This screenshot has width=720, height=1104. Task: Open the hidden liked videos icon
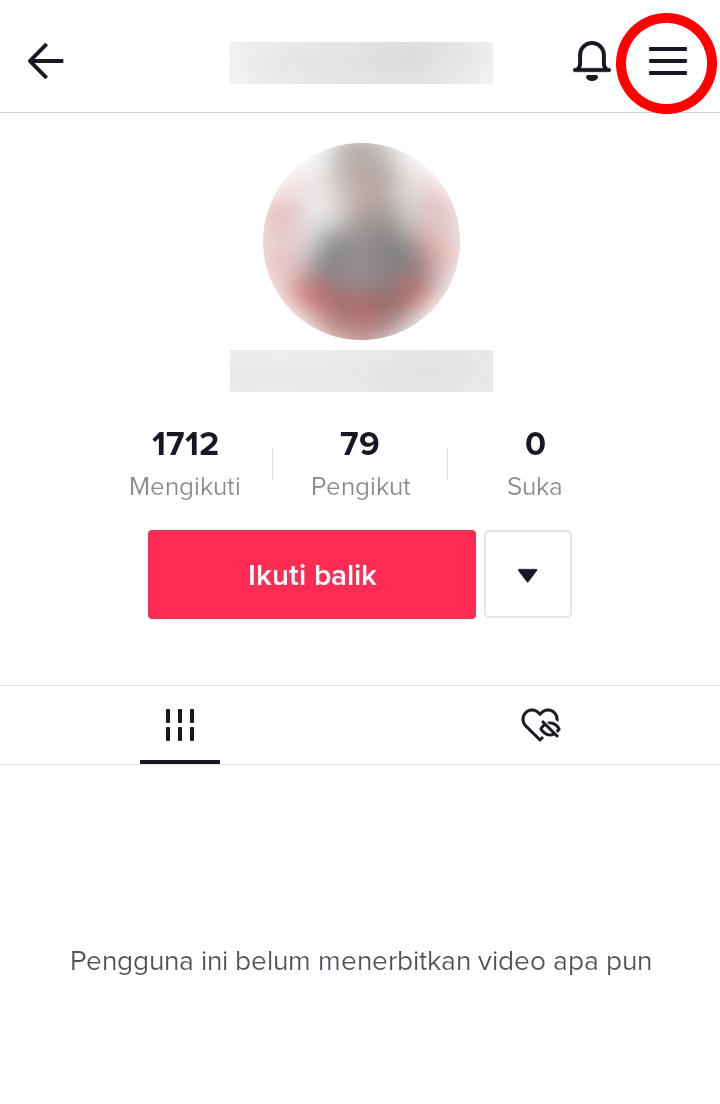click(541, 724)
